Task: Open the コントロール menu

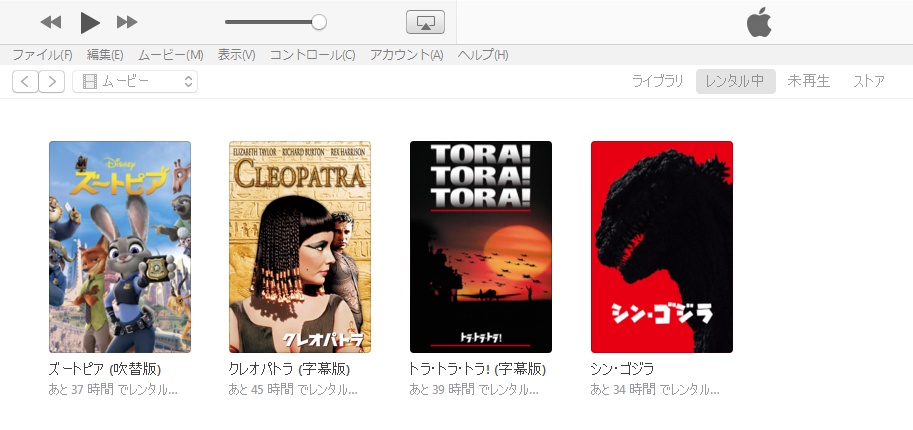Action: [x=312, y=55]
